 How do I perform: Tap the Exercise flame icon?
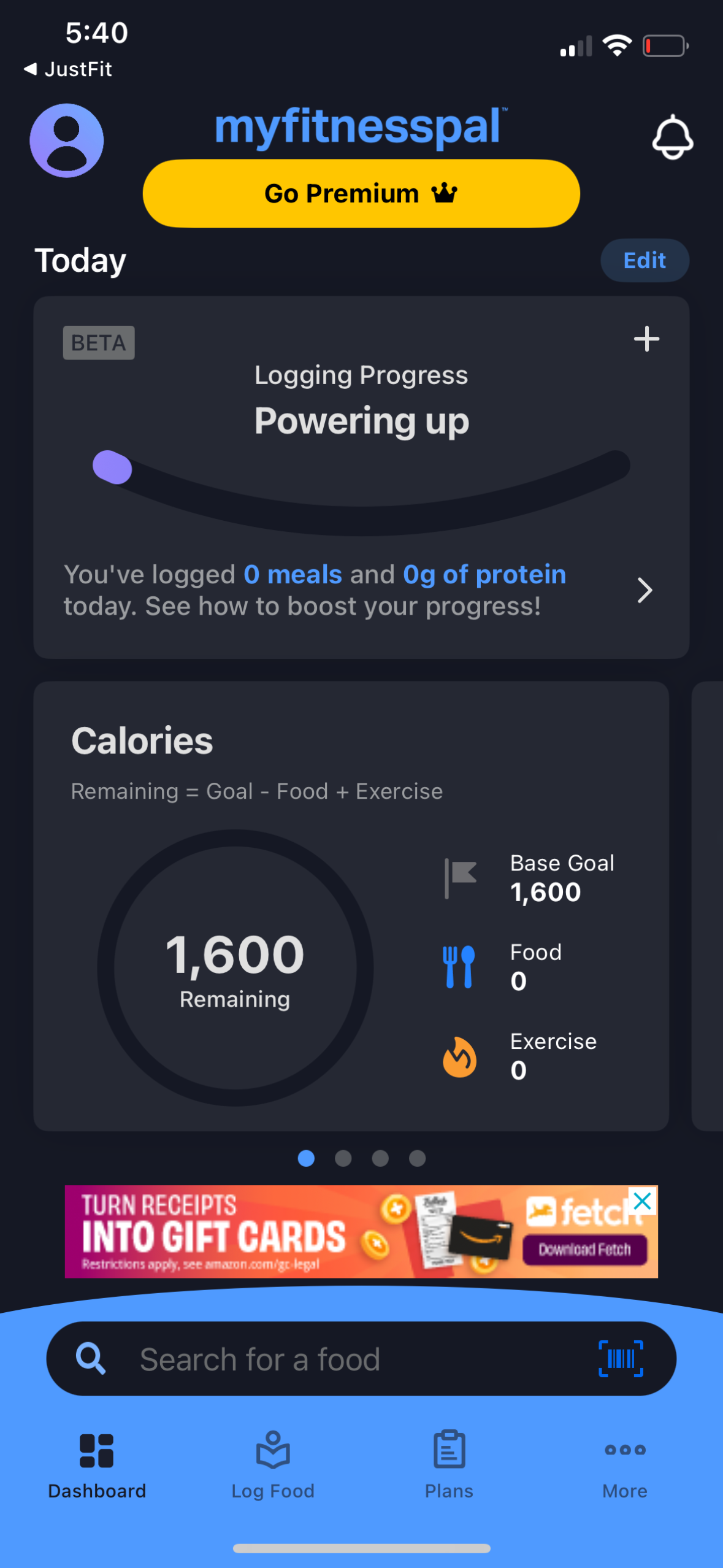(x=459, y=1056)
